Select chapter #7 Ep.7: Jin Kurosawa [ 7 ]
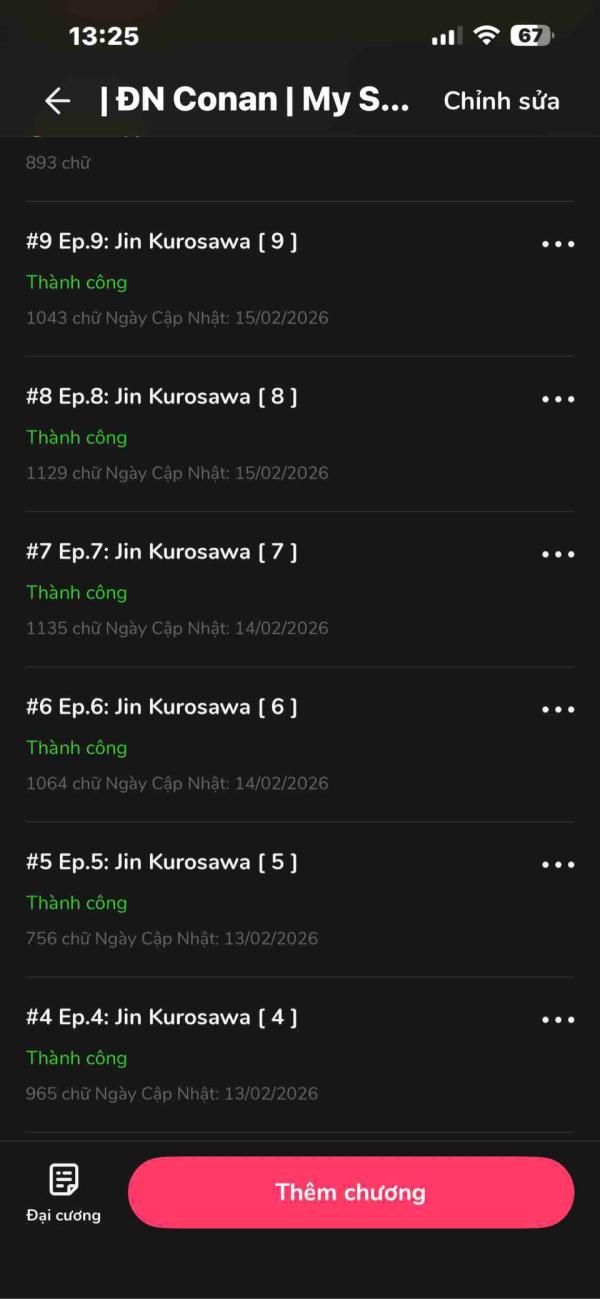This screenshot has width=600, height=1299. [162, 551]
